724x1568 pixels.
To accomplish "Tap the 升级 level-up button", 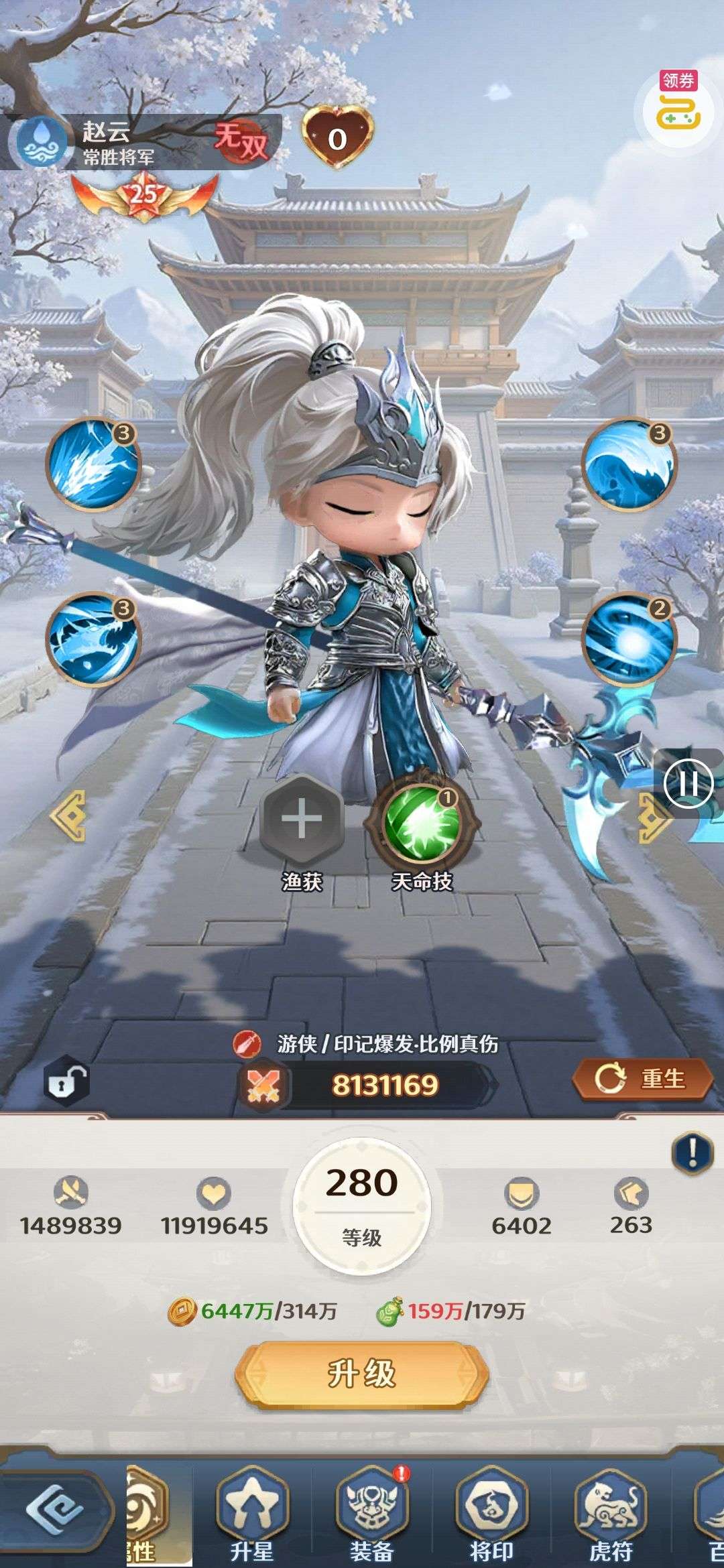I will (361, 1374).
